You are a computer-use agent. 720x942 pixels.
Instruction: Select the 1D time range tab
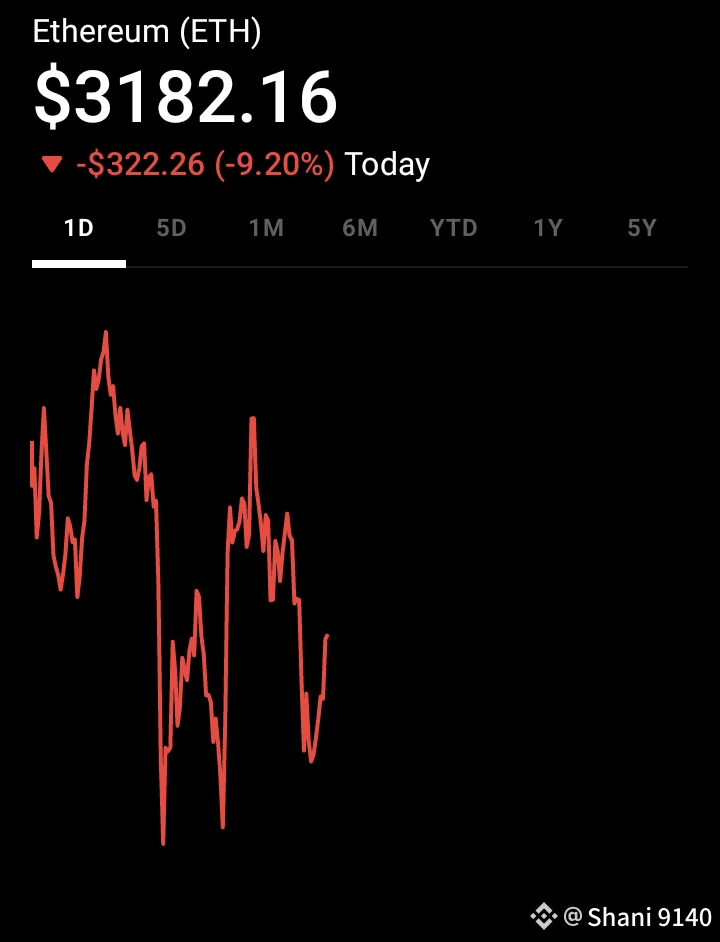click(79, 228)
